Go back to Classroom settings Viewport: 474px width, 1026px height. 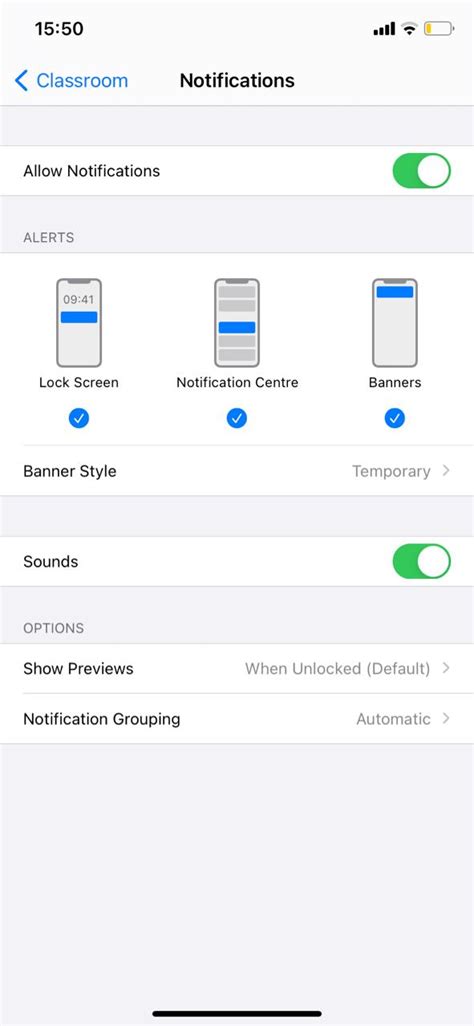pos(71,80)
